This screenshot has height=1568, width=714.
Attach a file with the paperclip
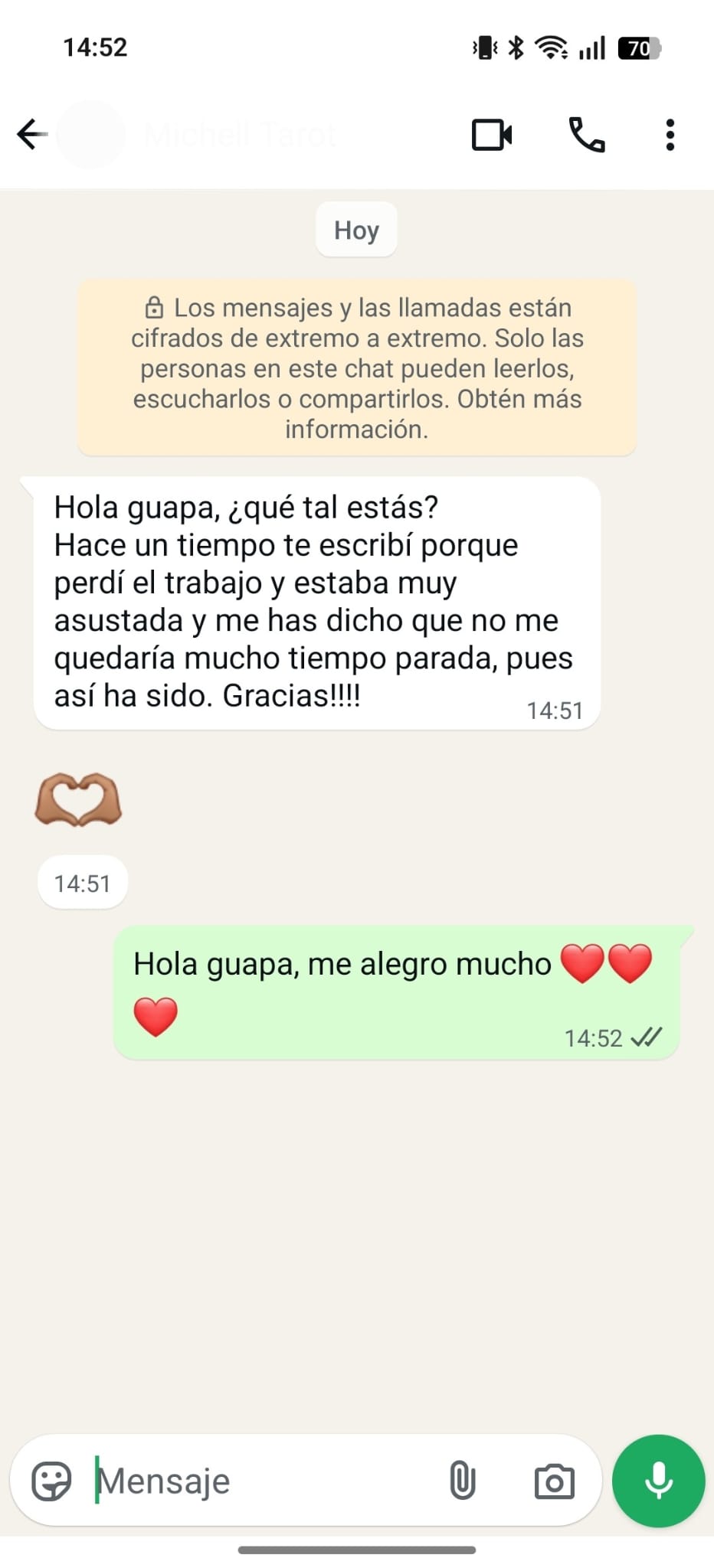pyautogui.click(x=462, y=1481)
